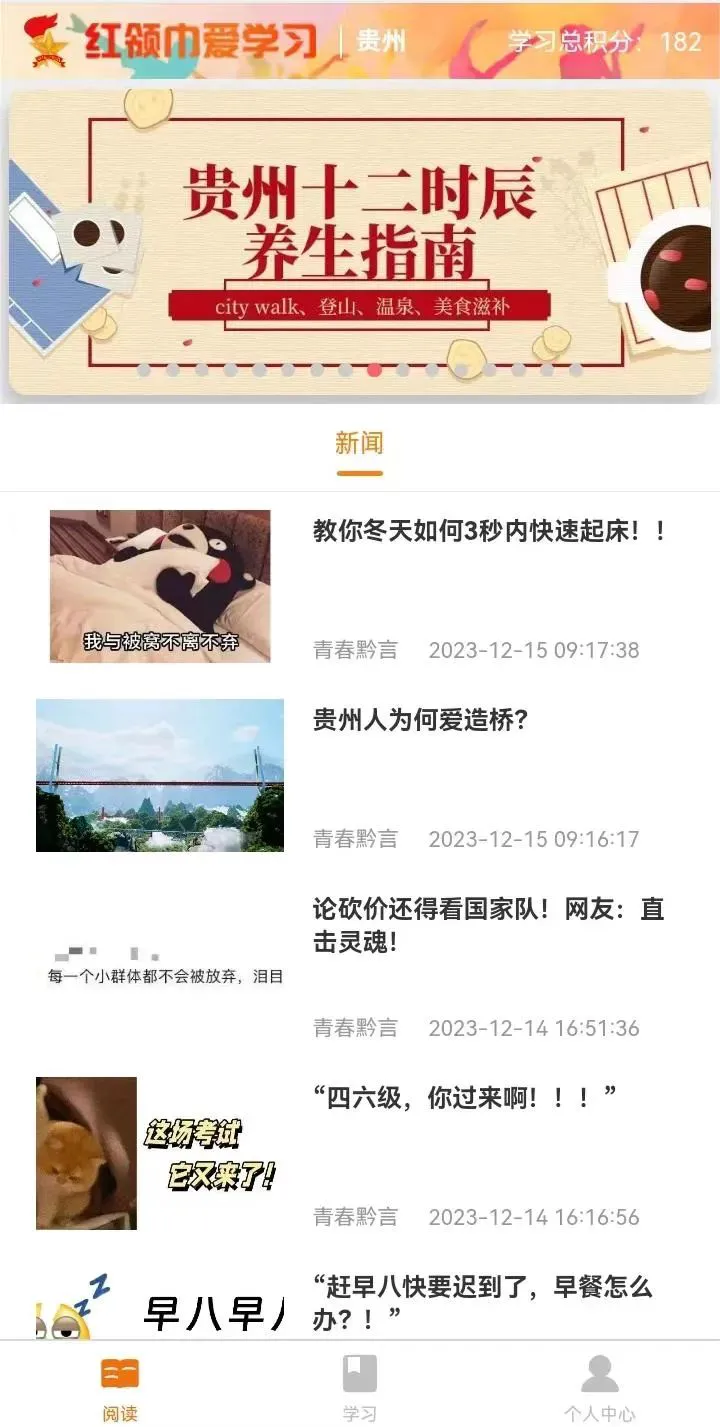Go to the 学习 tab
This screenshot has height=1427, width=720.
(360, 1387)
